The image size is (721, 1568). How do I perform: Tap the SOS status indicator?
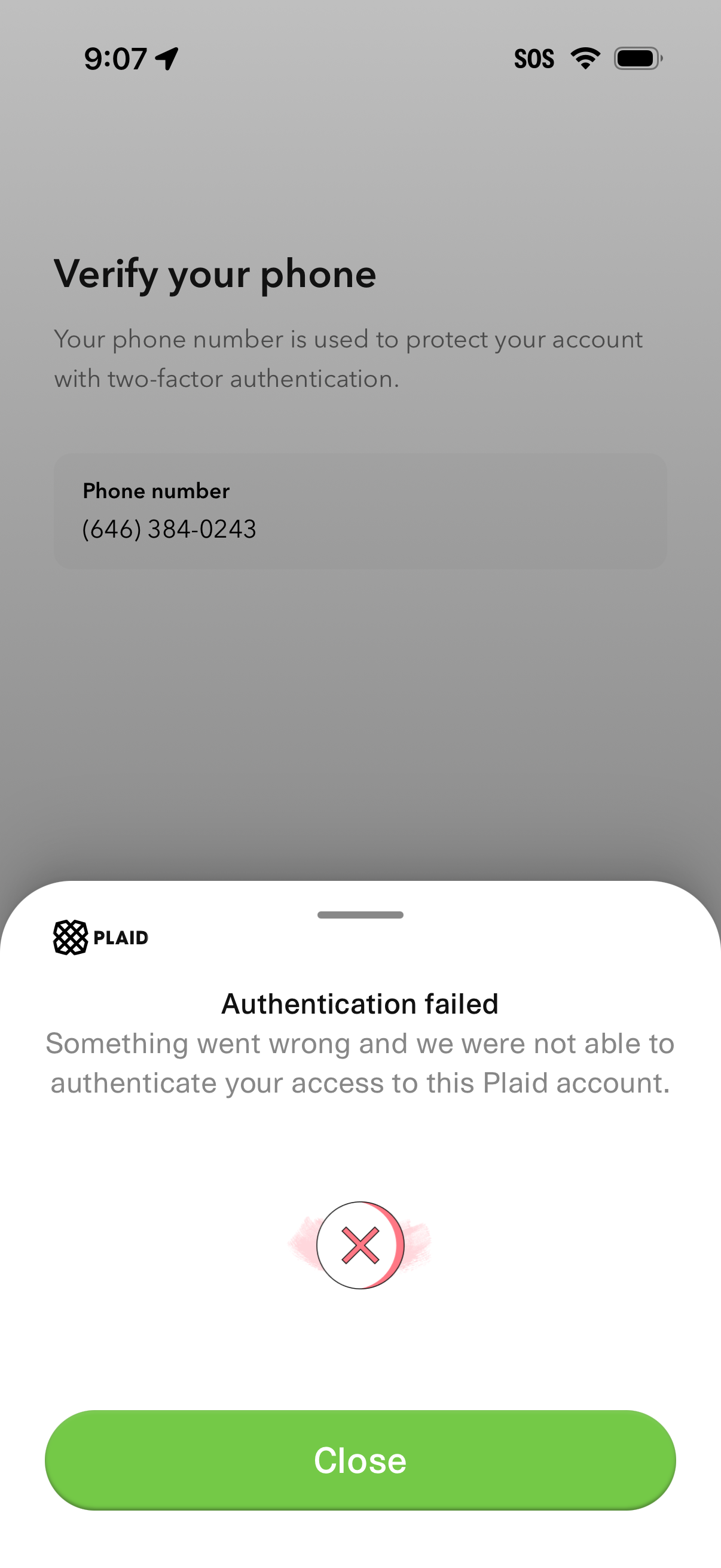click(535, 58)
